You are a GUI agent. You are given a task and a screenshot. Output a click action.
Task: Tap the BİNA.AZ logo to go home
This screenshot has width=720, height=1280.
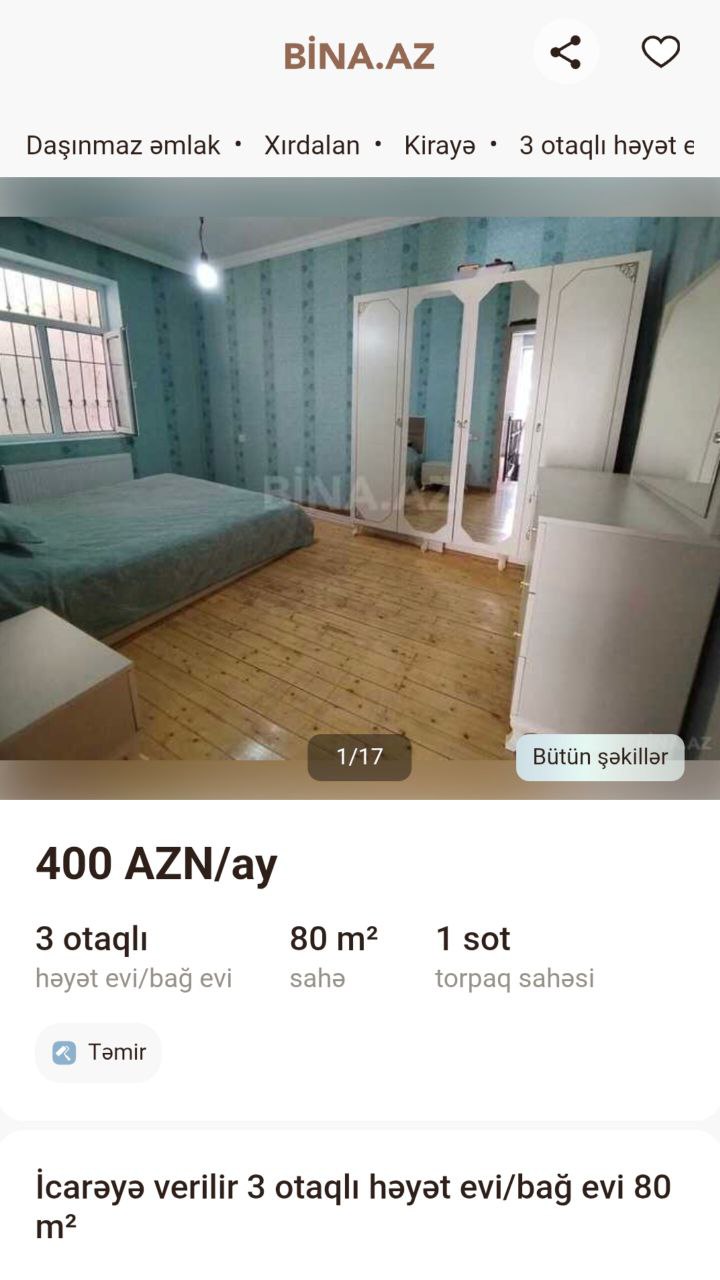[360, 56]
